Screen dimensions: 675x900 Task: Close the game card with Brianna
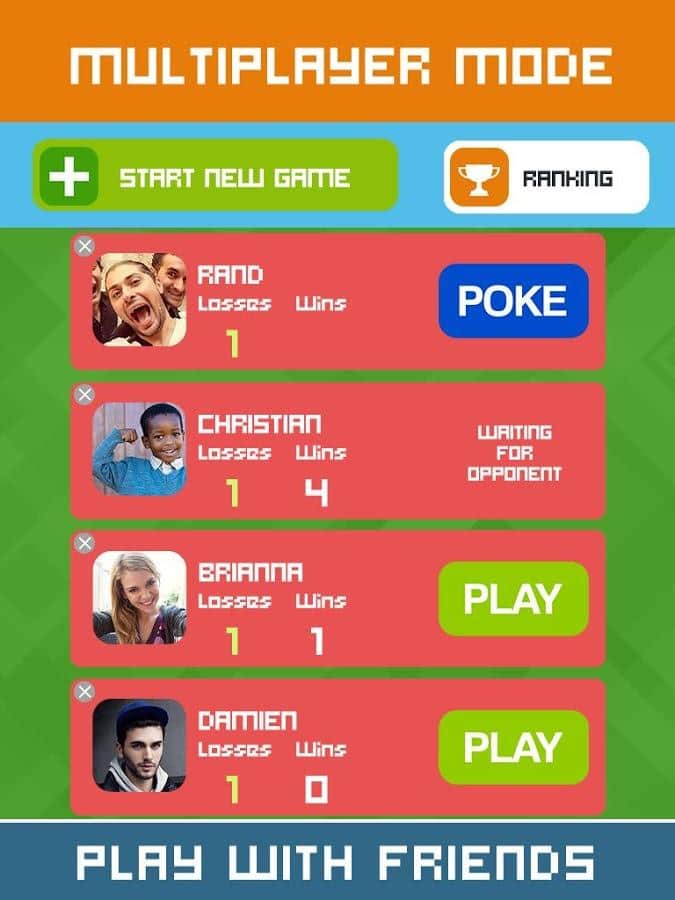(85, 543)
